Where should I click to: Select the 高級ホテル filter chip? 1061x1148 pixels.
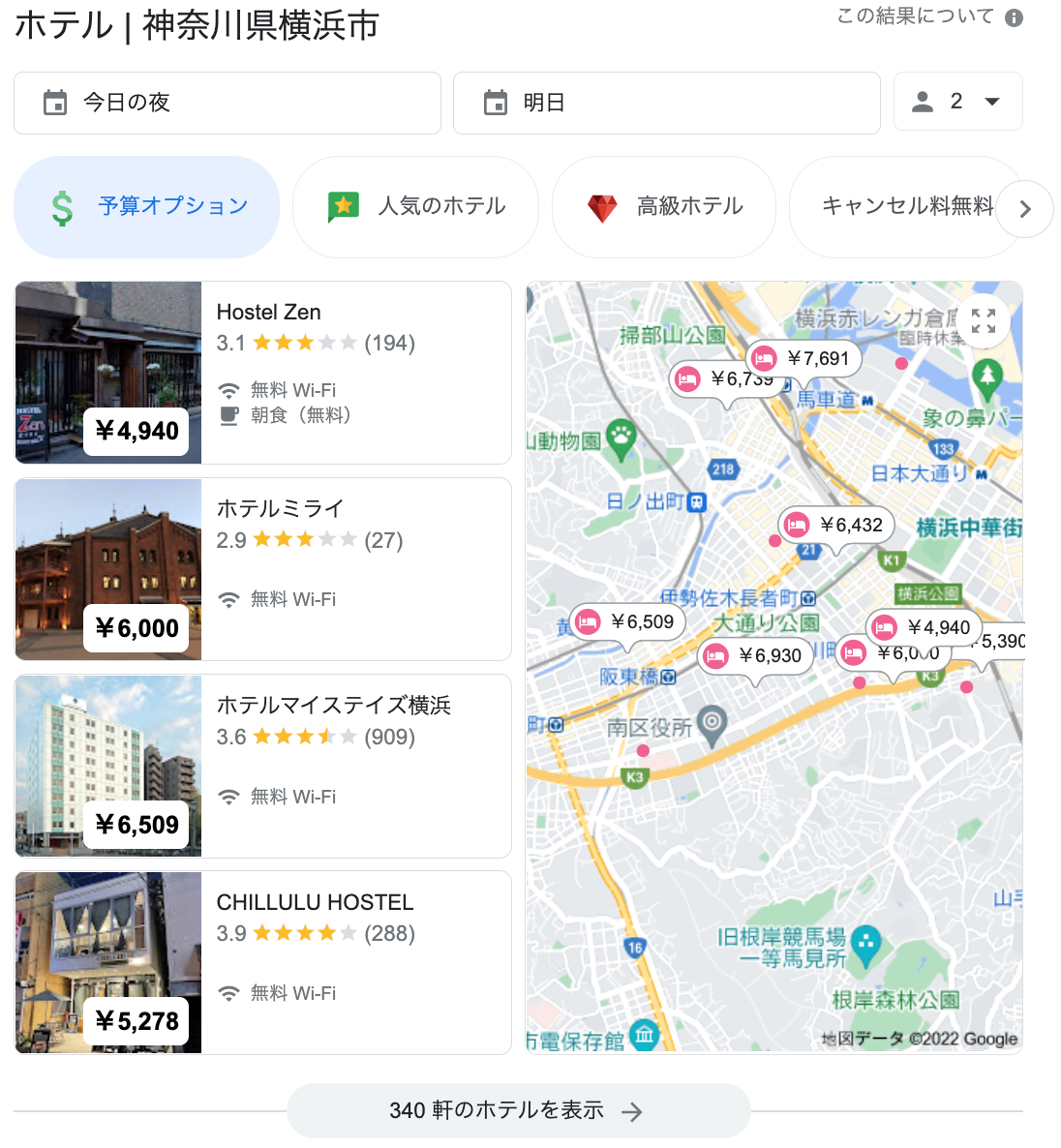[x=664, y=207]
